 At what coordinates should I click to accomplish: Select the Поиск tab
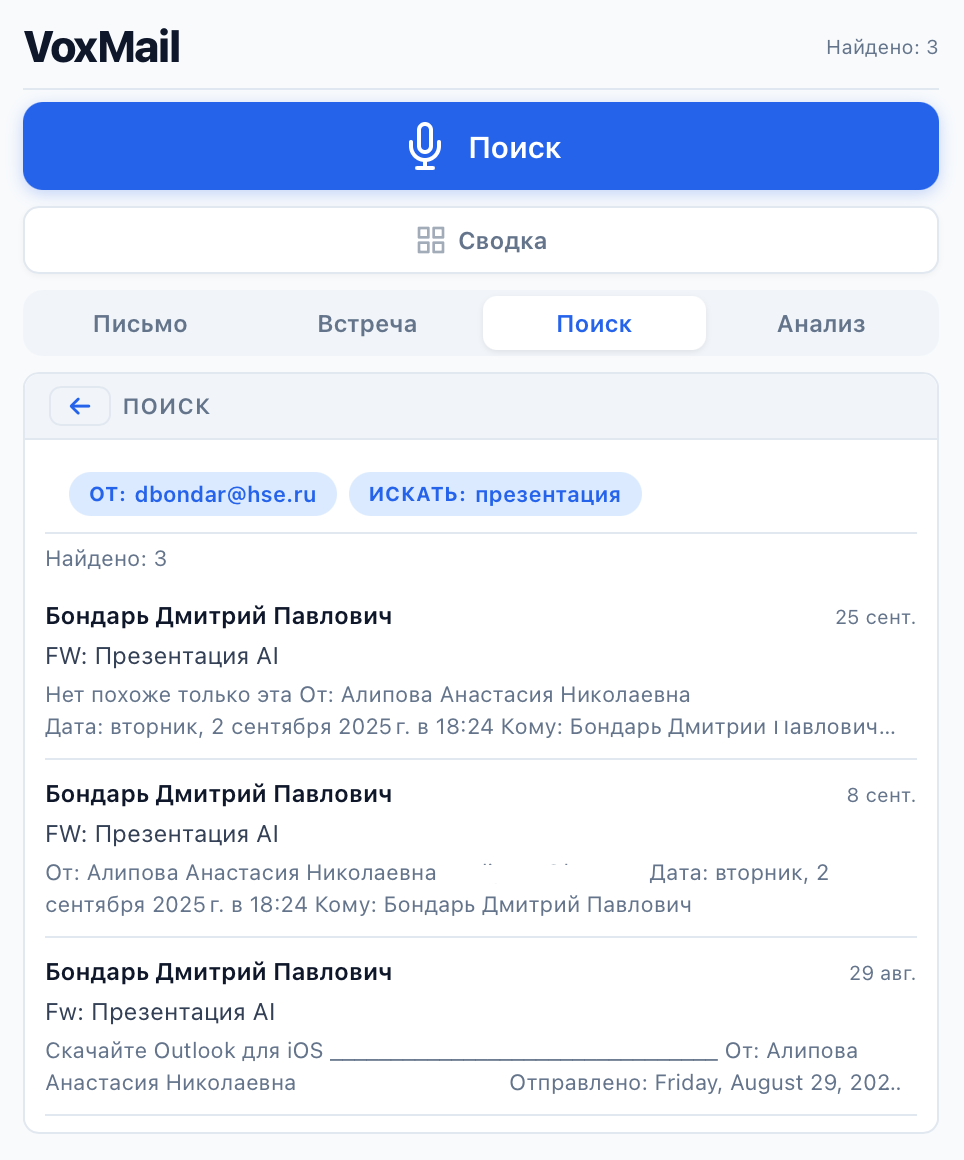pos(594,324)
